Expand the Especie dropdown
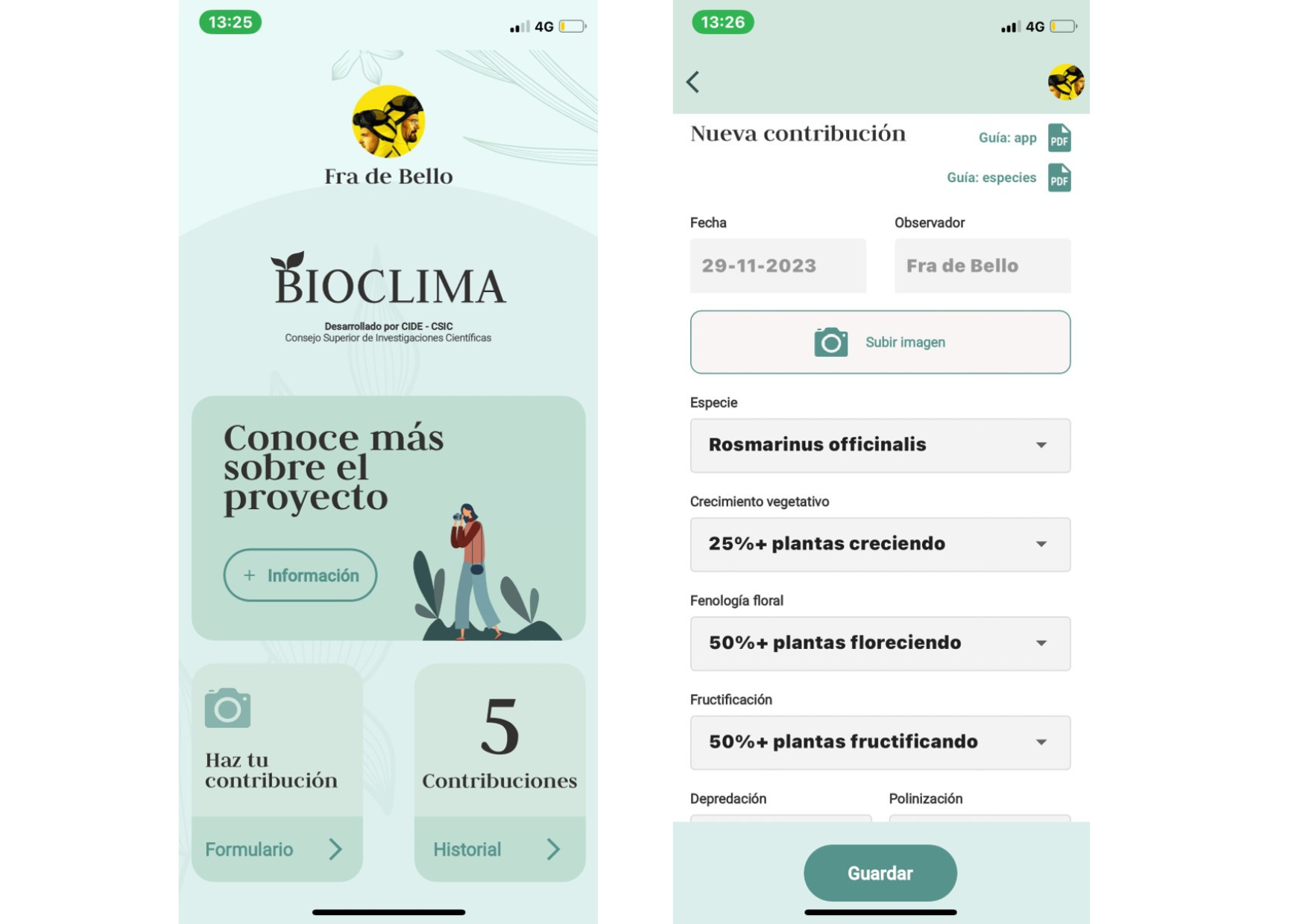Image resolution: width=1303 pixels, height=924 pixels. click(880, 445)
